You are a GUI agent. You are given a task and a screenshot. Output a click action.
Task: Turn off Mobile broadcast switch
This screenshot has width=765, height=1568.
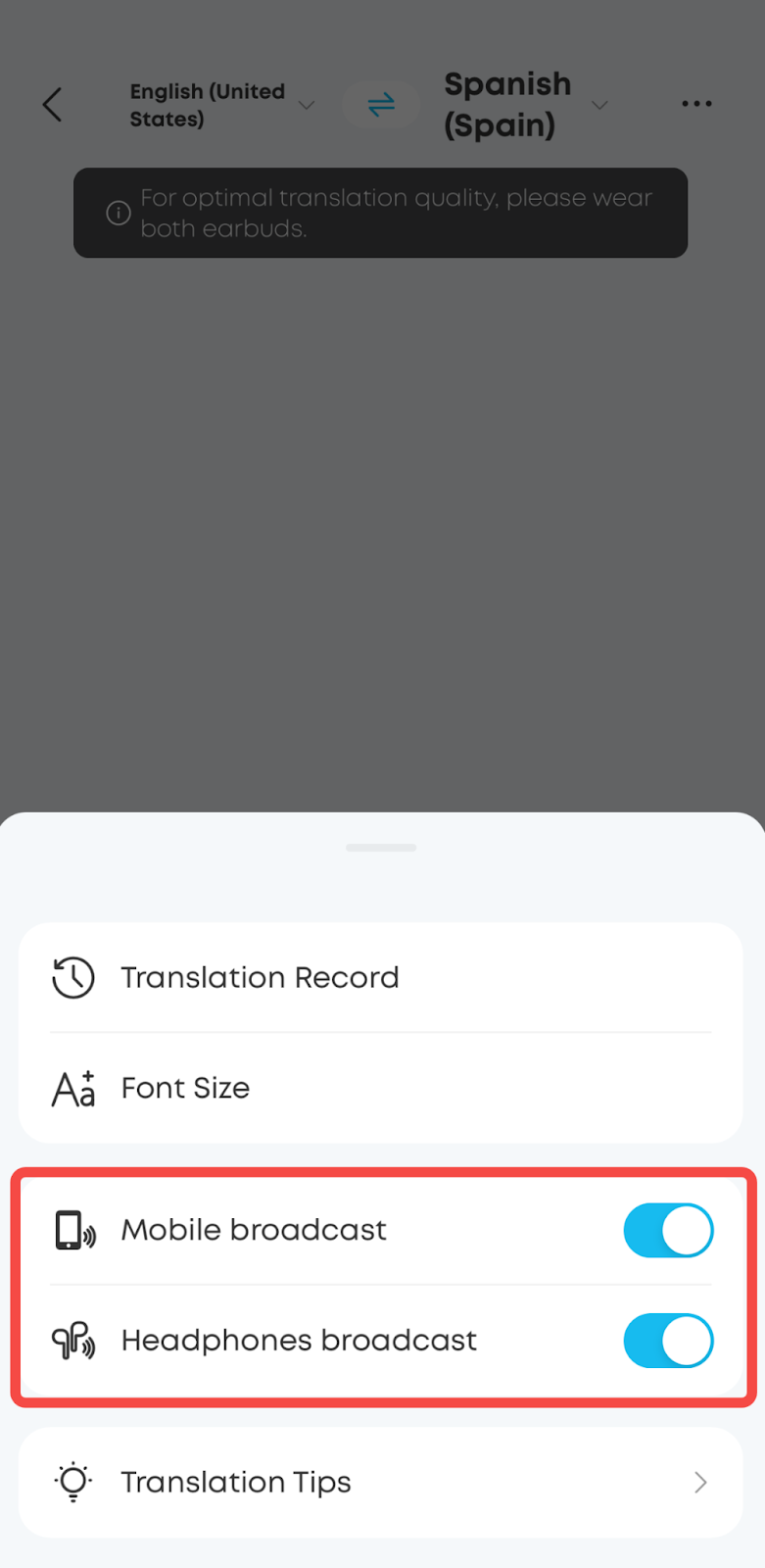[x=668, y=1231]
